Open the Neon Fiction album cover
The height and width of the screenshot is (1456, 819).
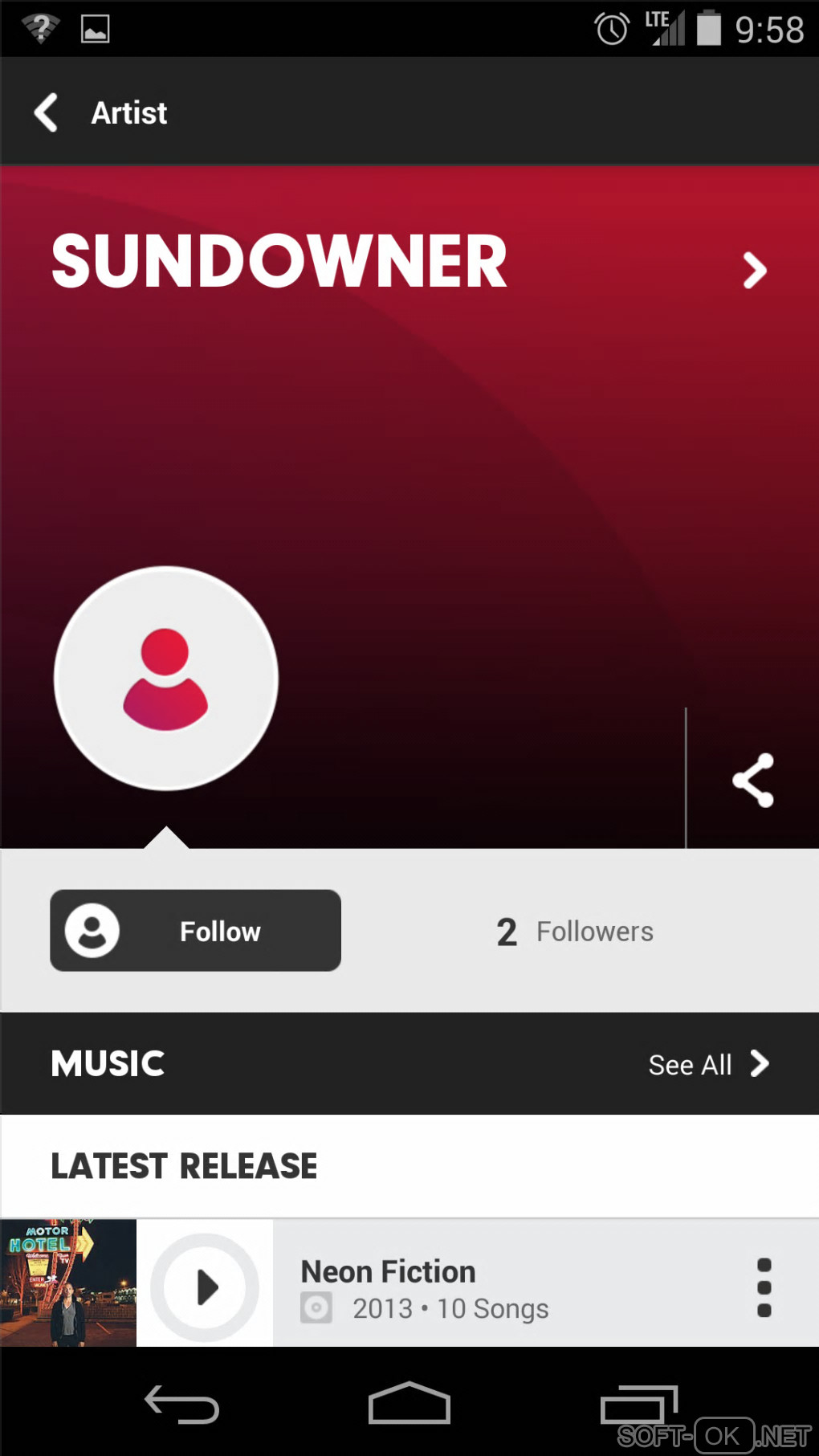pyautogui.click(x=68, y=1283)
